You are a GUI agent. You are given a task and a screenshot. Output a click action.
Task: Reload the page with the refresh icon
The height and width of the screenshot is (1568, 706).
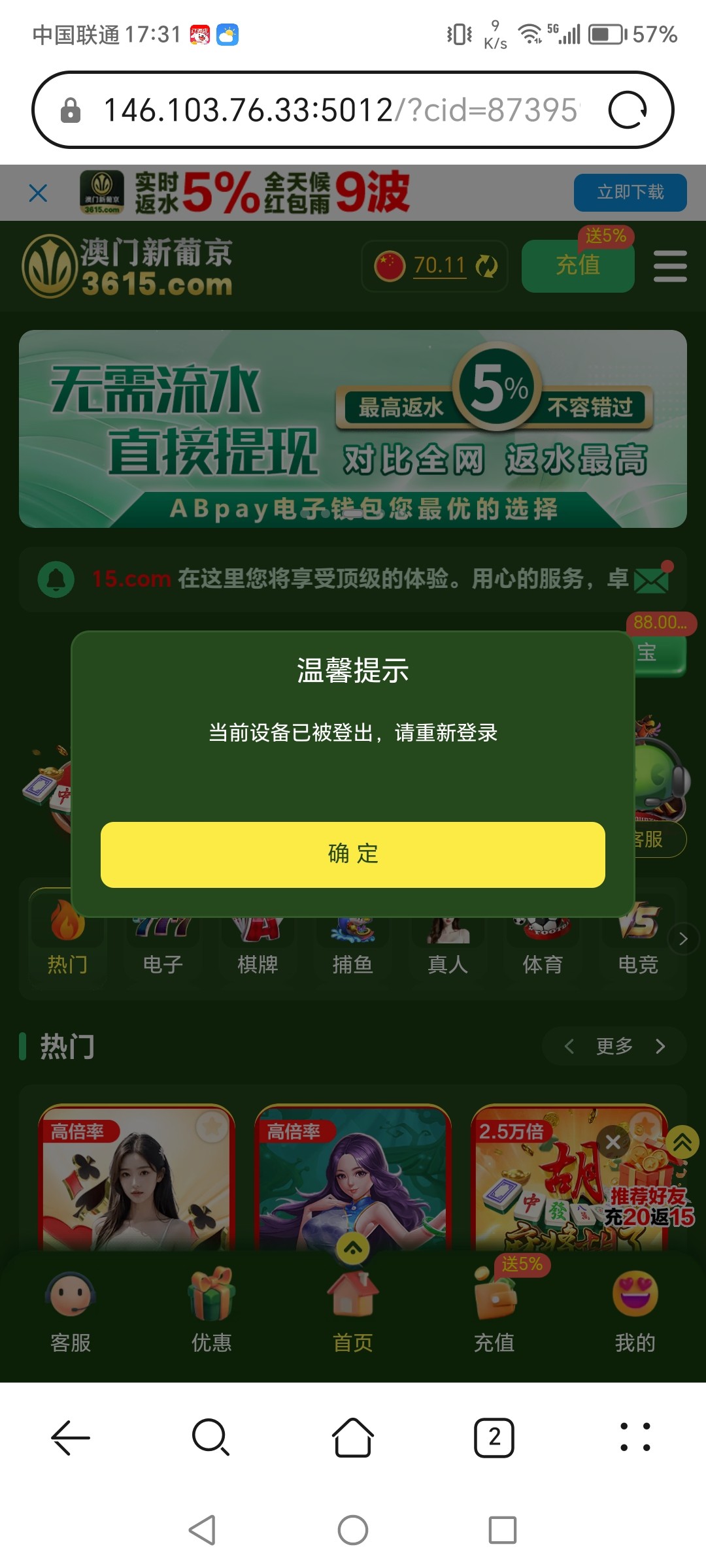click(x=628, y=110)
